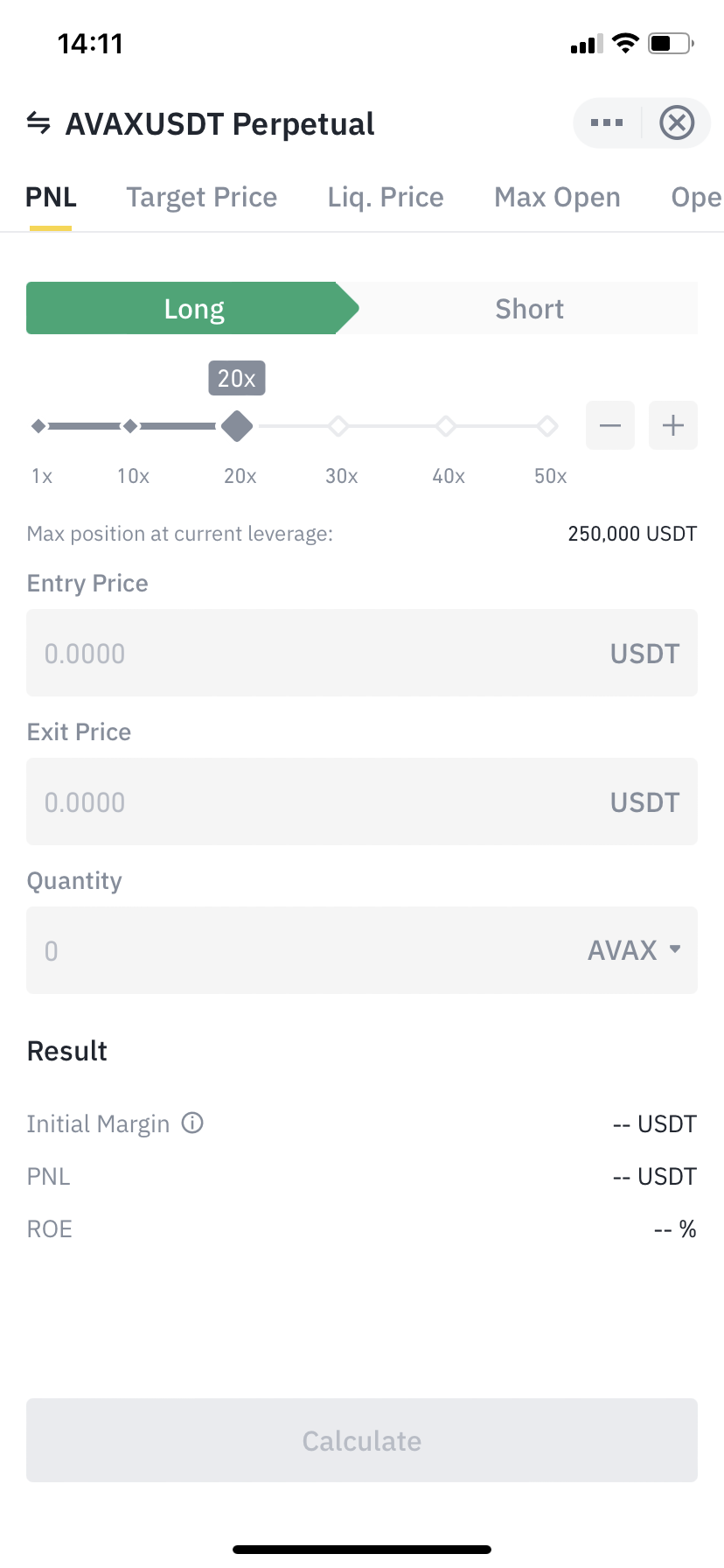Screen dimensions: 724x1568
Task: Switch to the Target Price tab
Action: point(201,198)
